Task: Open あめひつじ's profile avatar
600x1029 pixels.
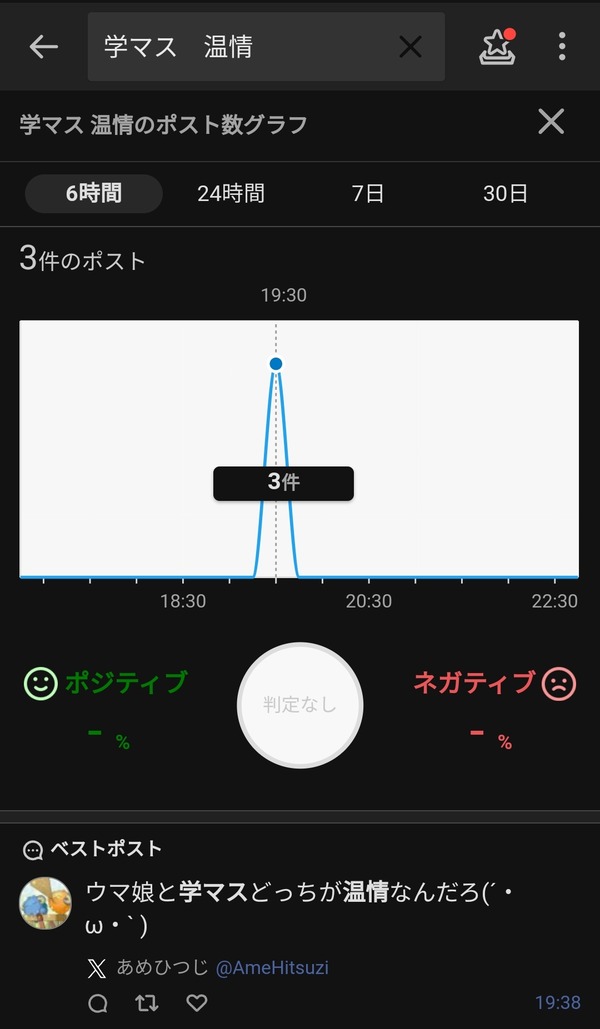Action: point(45,903)
